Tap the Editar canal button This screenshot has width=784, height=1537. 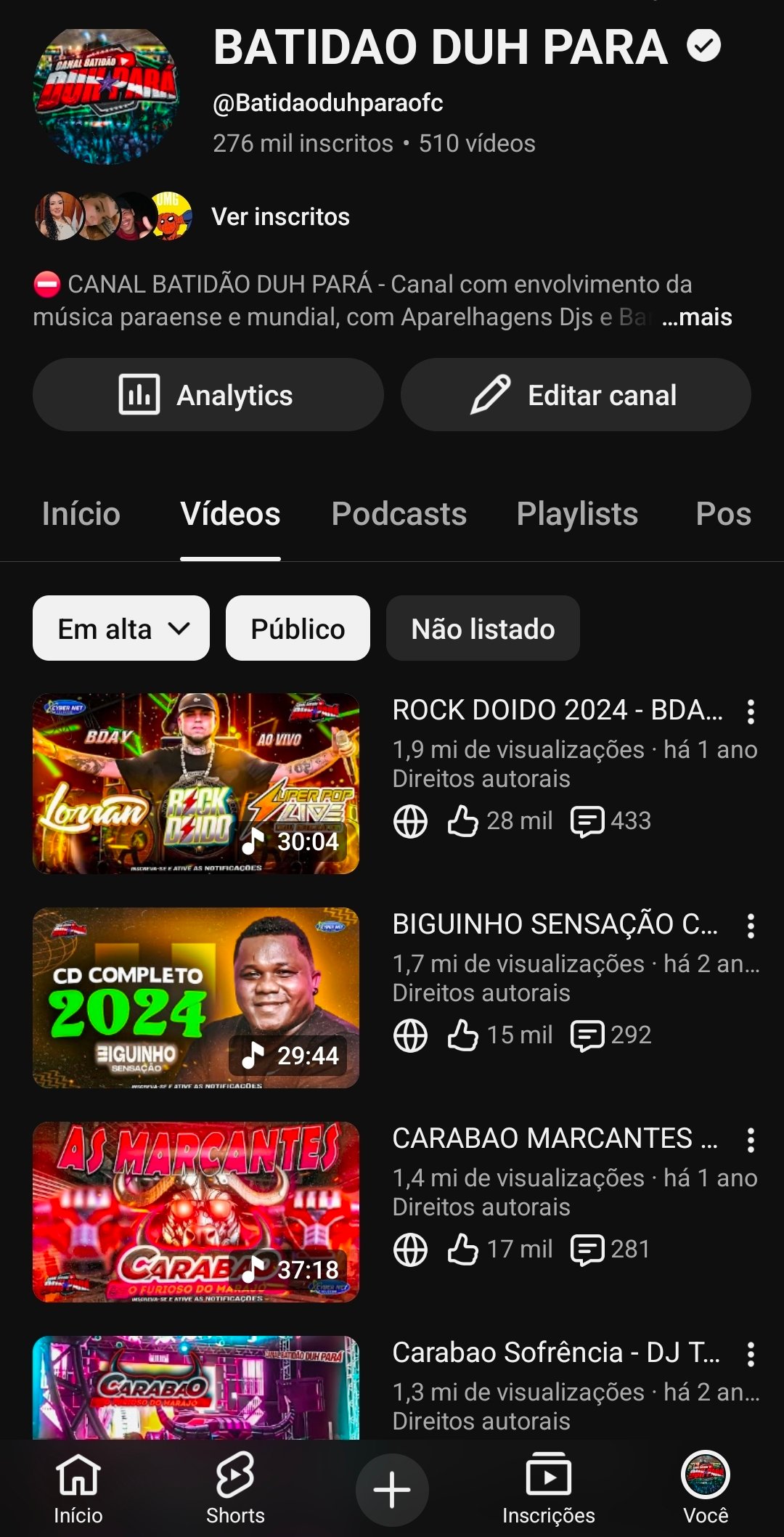(576, 395)
